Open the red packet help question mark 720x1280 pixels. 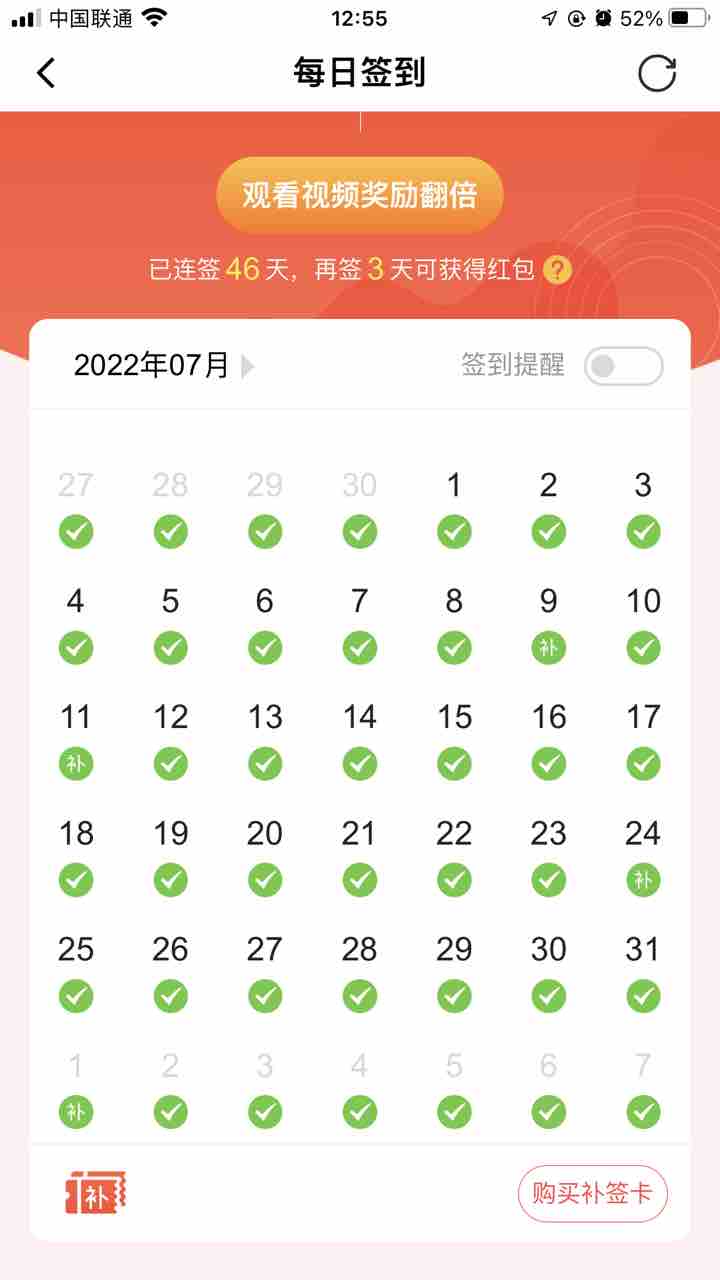[557, 269]
